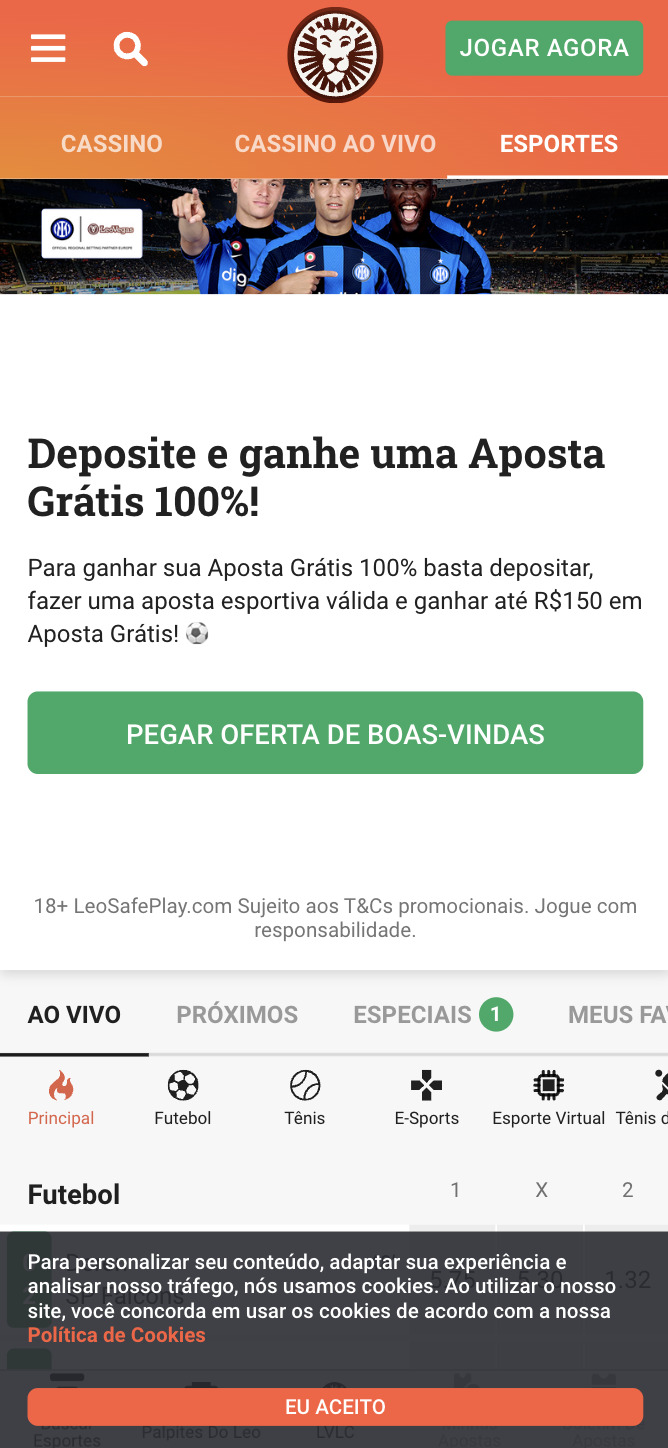Viewport: 668px width, 1448px height.
Task: Filter by Tênis
Action: [305, 1099]
